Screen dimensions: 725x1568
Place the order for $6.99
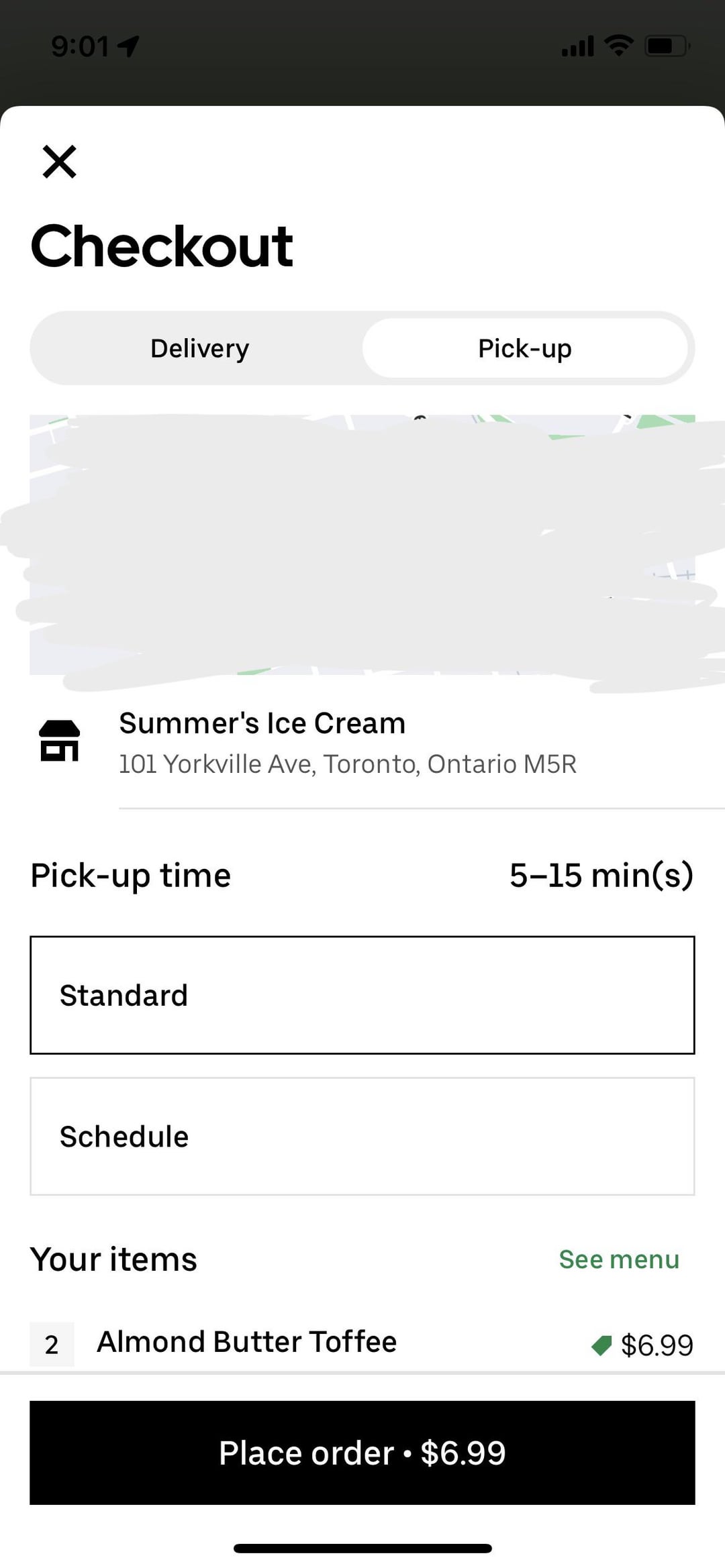coord(362,1453)
